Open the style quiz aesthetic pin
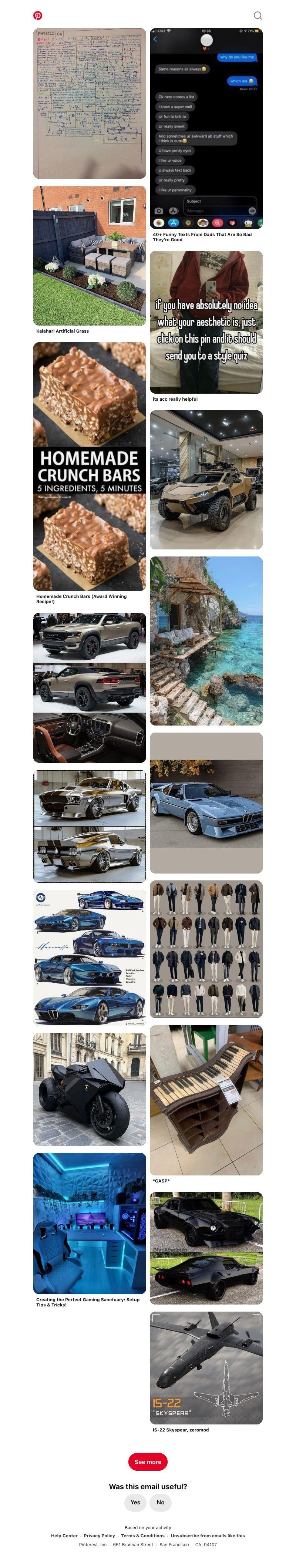This screenshot has height=1568, width=296. [206, 322]
